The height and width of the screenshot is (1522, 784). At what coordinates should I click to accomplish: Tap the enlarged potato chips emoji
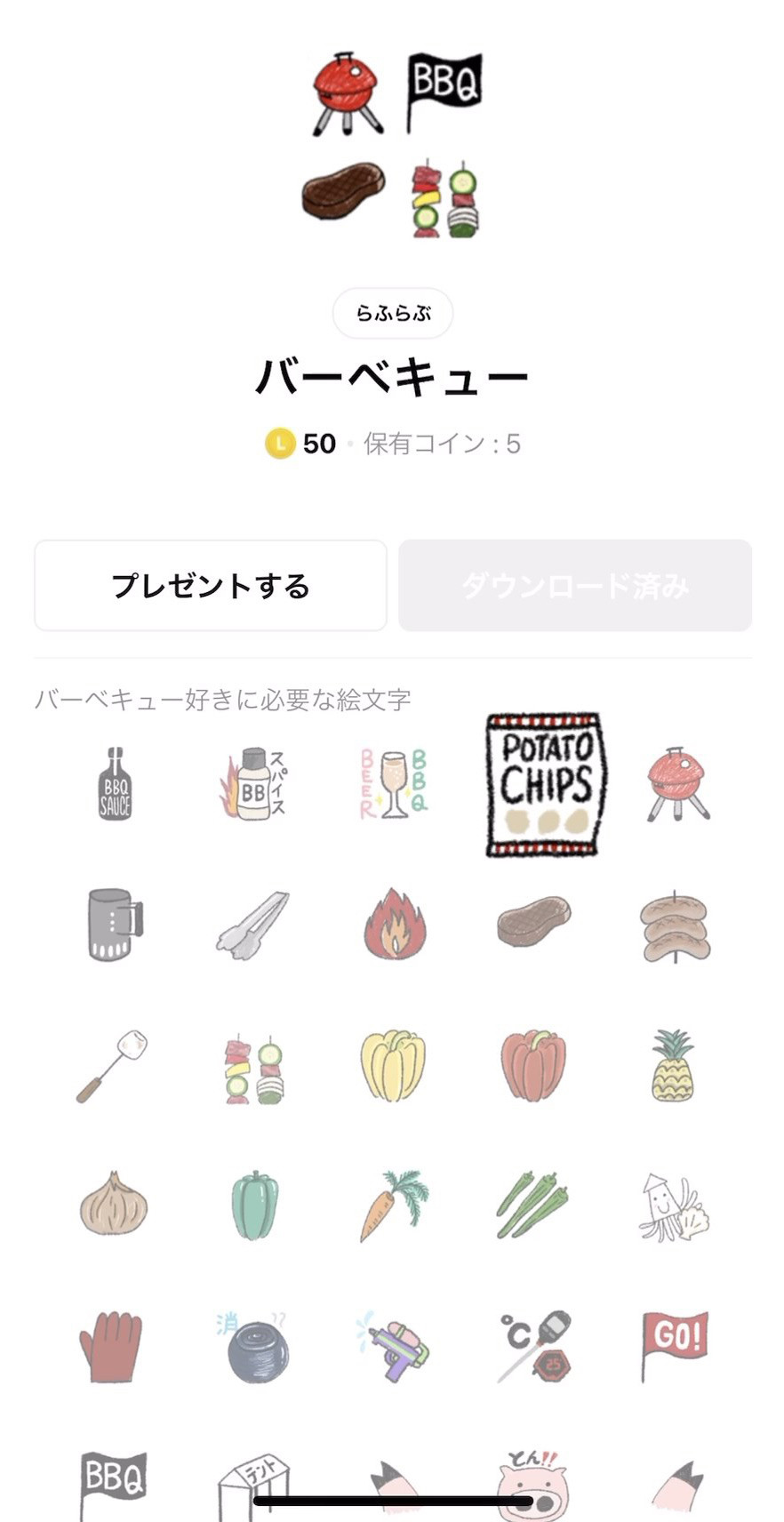pos(546,784)
